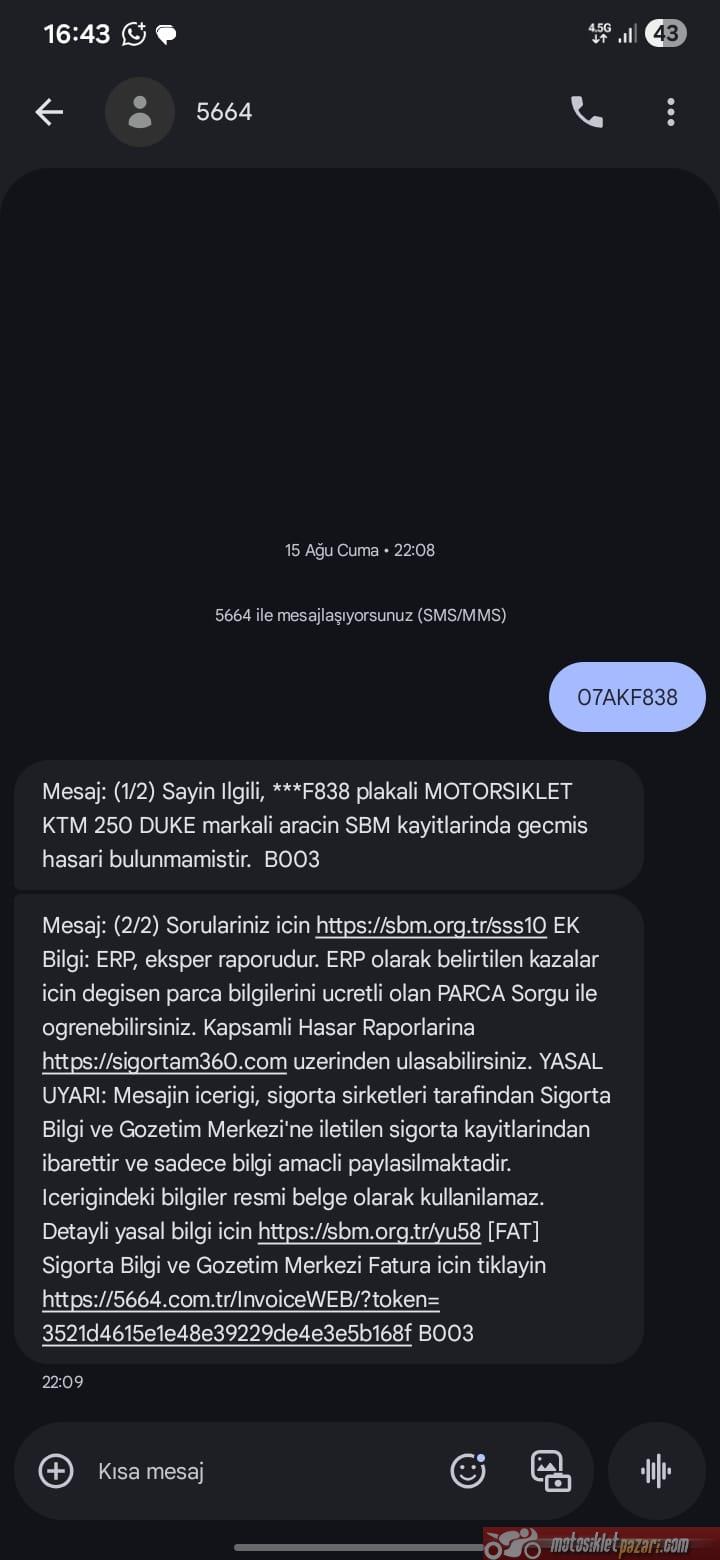Attach a photo from gallery

coord(550,1471)
